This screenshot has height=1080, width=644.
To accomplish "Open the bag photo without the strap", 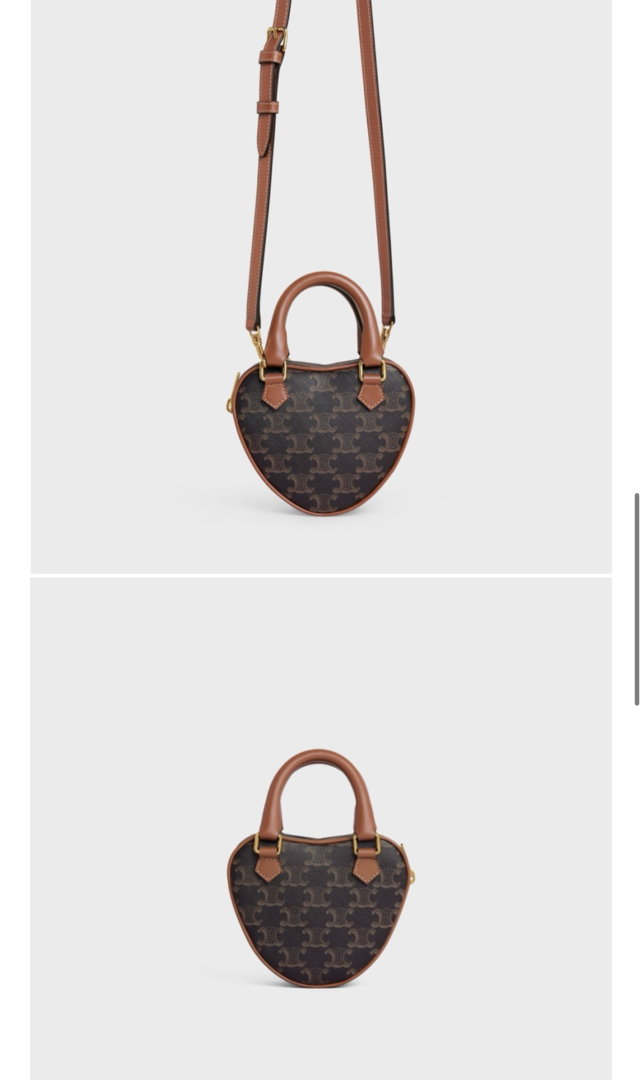I will tap(321, 829).
